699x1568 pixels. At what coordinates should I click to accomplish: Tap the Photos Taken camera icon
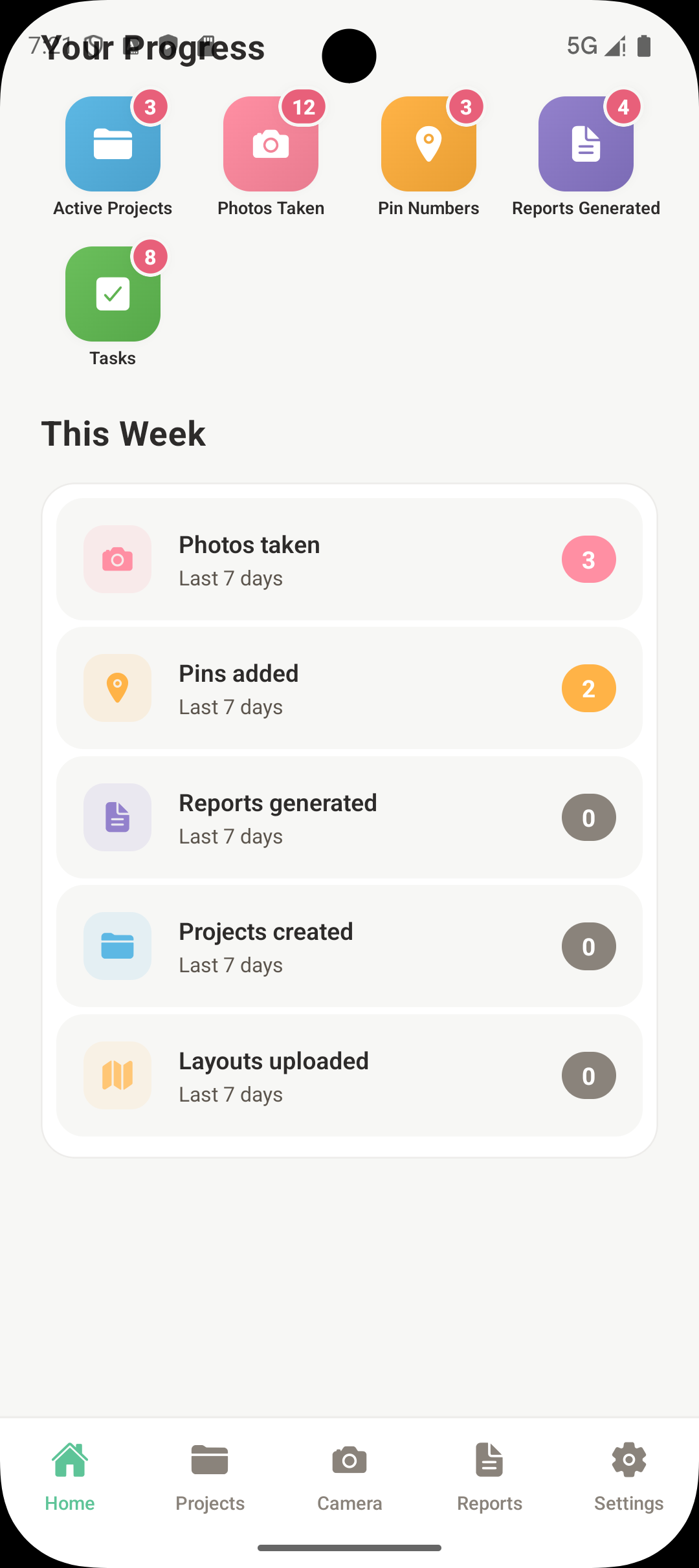coord(271,142)
